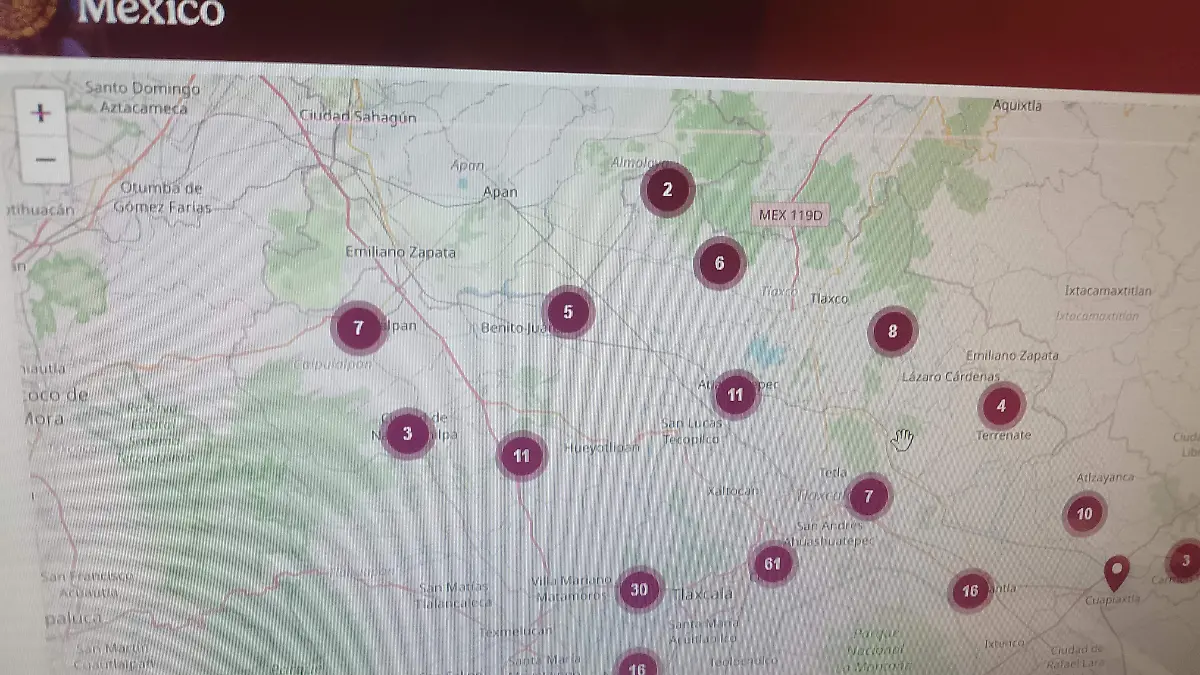Select the cluster of 5 by Benito Juárez
Viewport: 1200px width, 675px height.
pyautogui.click(x=568, y=312)
